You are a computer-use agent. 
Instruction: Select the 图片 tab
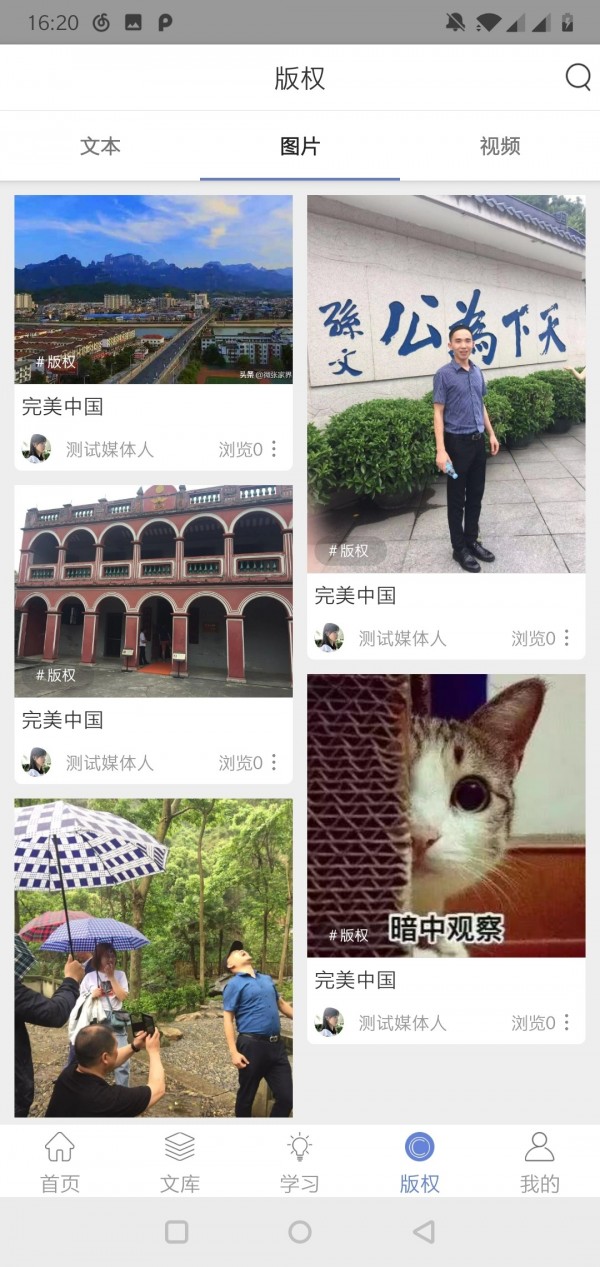point(300,146)
